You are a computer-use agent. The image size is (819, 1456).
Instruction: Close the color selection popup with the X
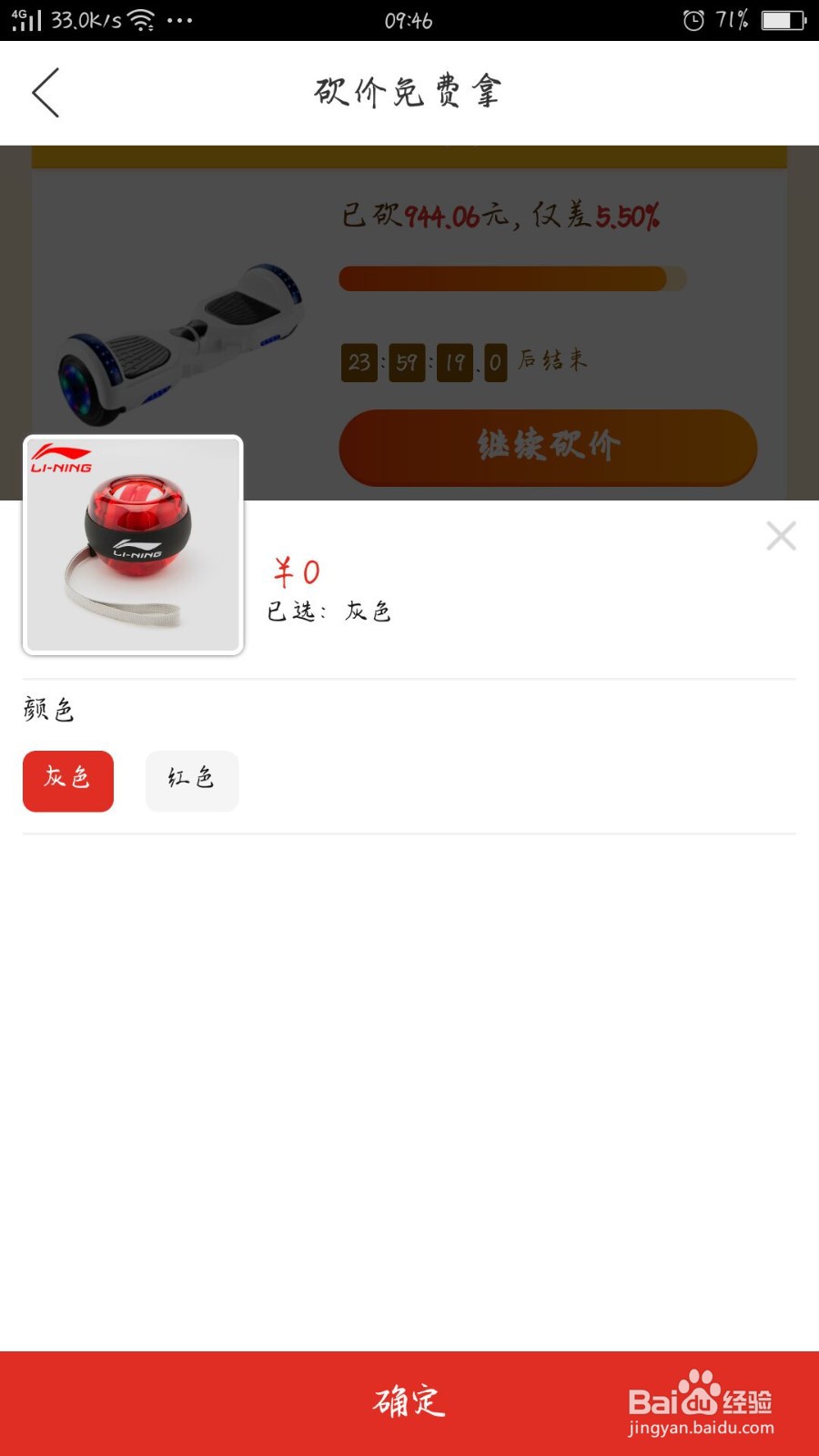pyautogui.click(x=781, y=537)
